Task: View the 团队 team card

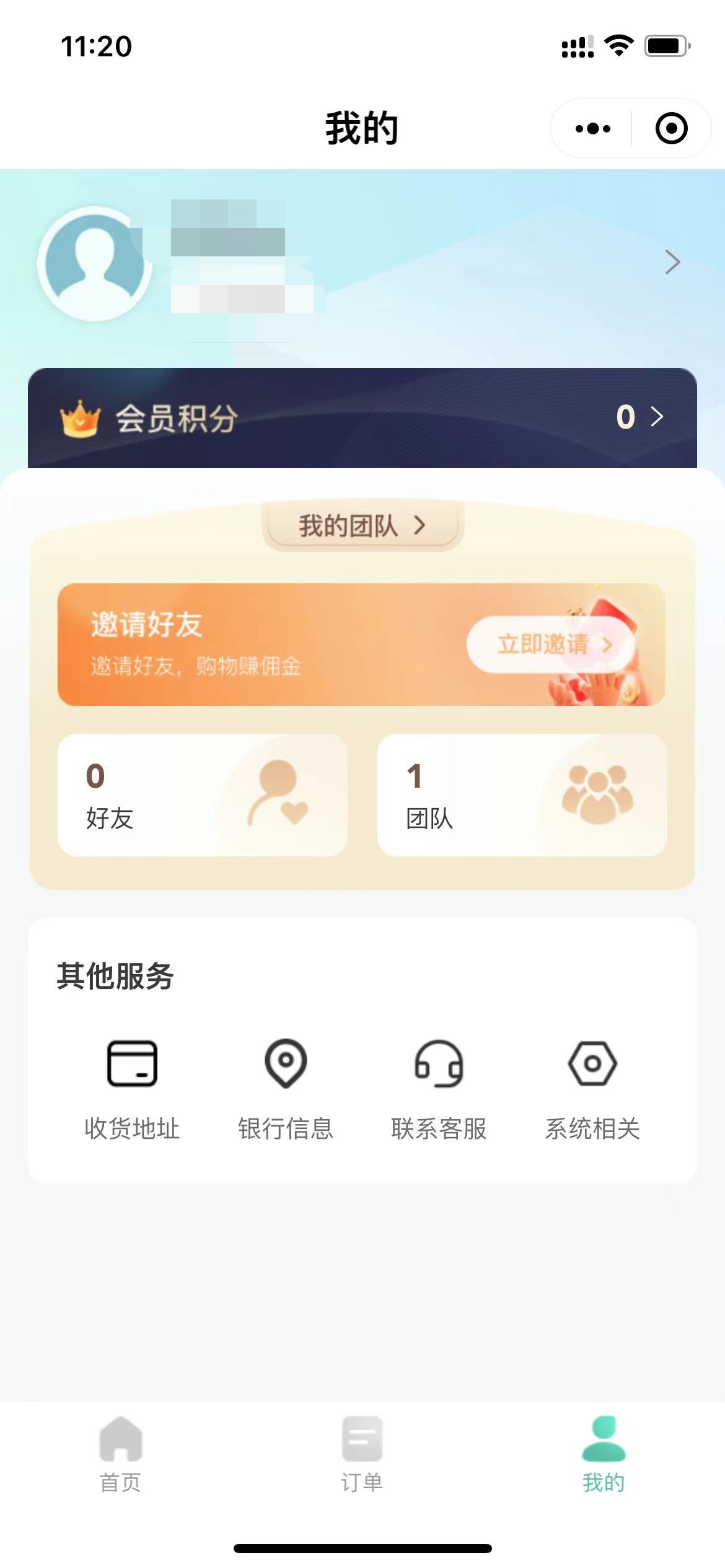Action: pyautogui.click(x=522, y=795)
